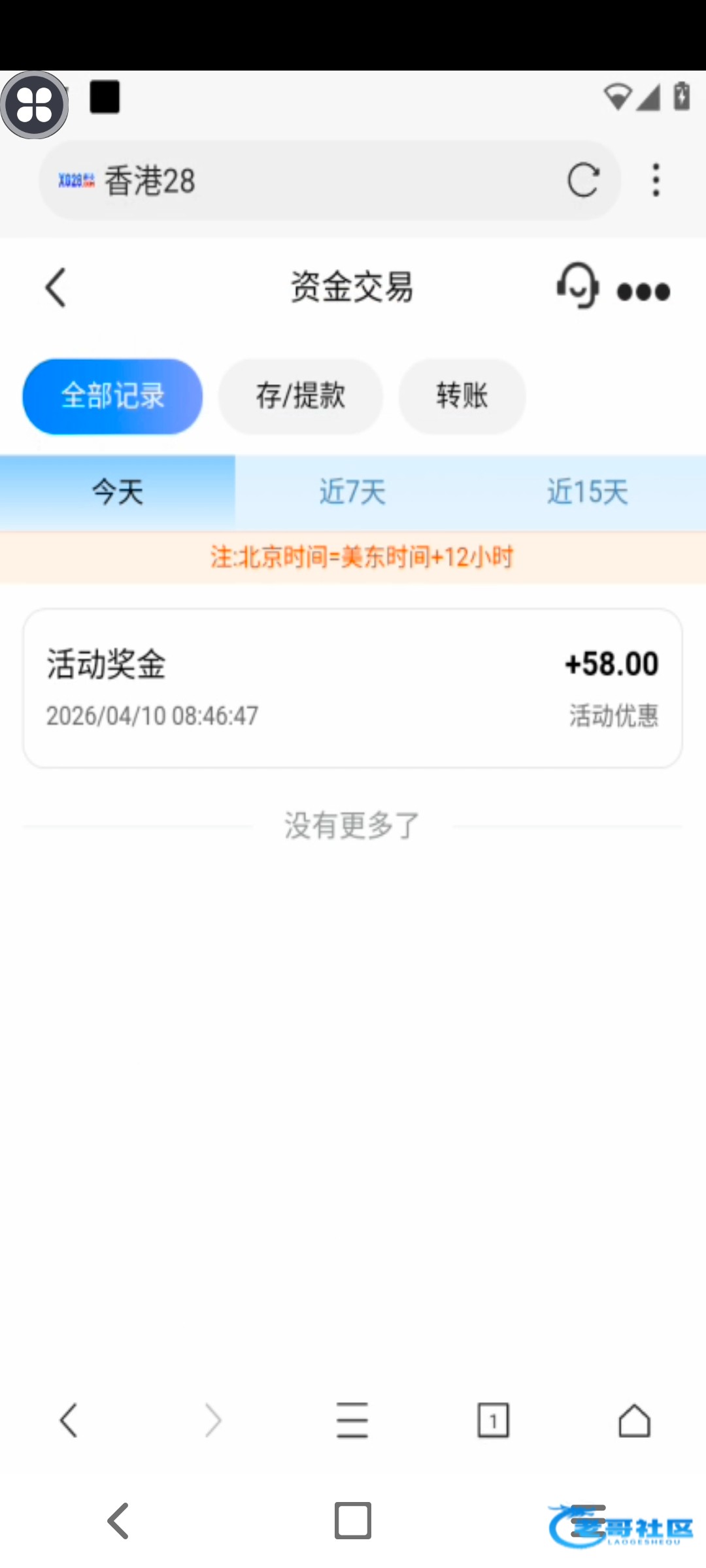Show 转账 transfer records
Image resolution: width=706 pixels, height=1568 pixels.
click(462, 397)
